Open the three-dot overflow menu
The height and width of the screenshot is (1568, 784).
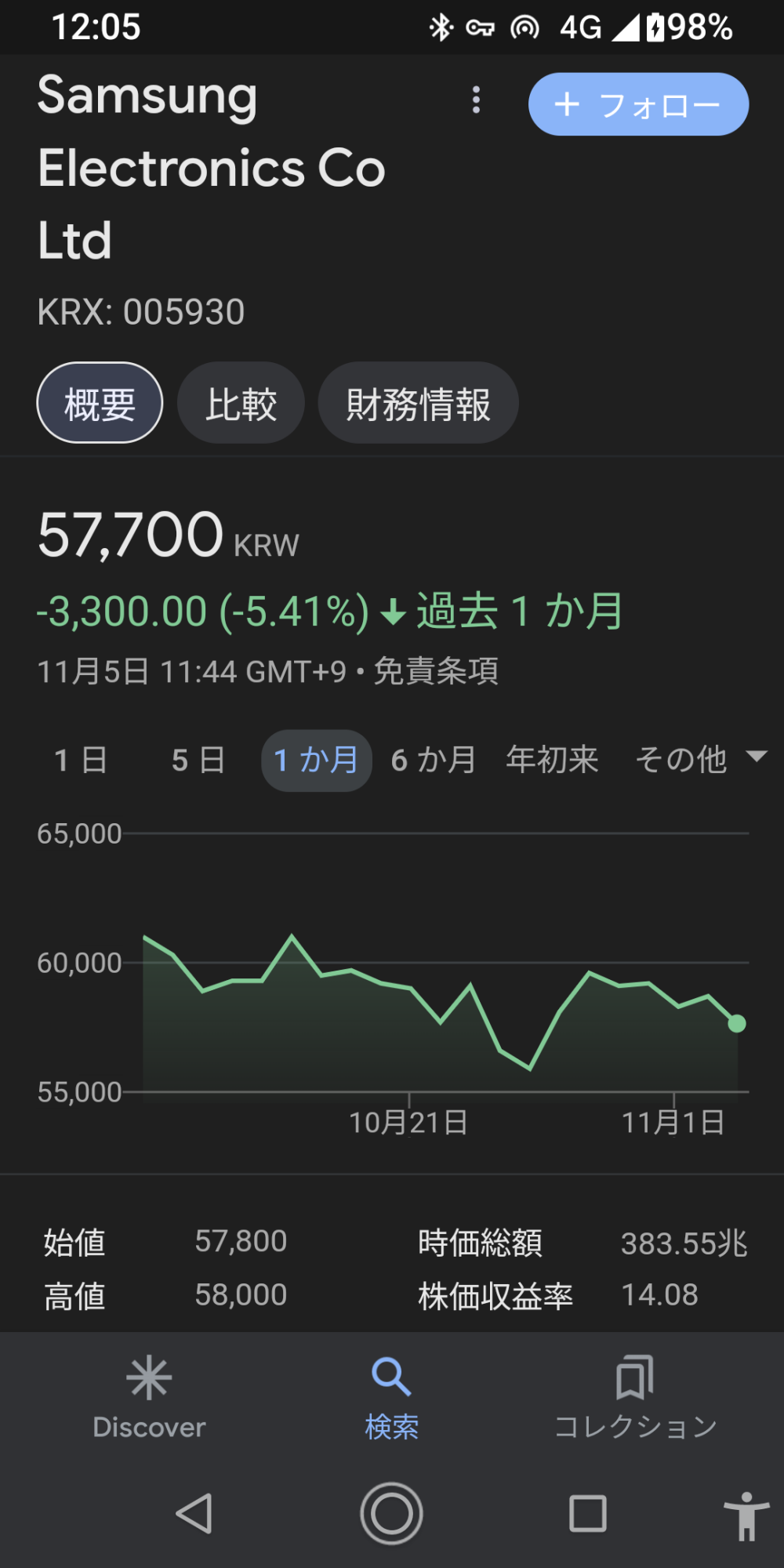click(476, 100)
